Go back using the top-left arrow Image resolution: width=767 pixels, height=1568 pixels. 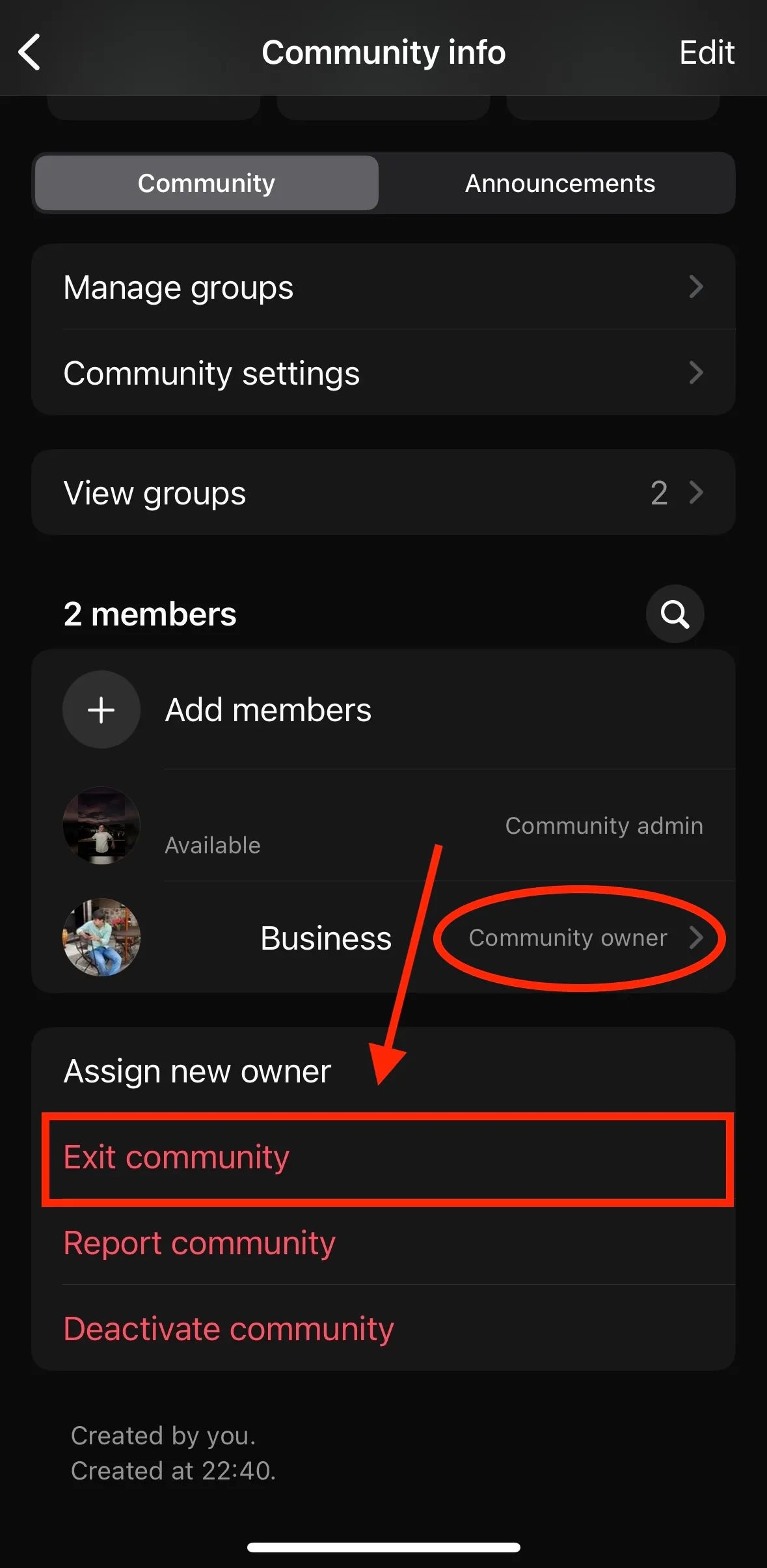coord(30,52)
